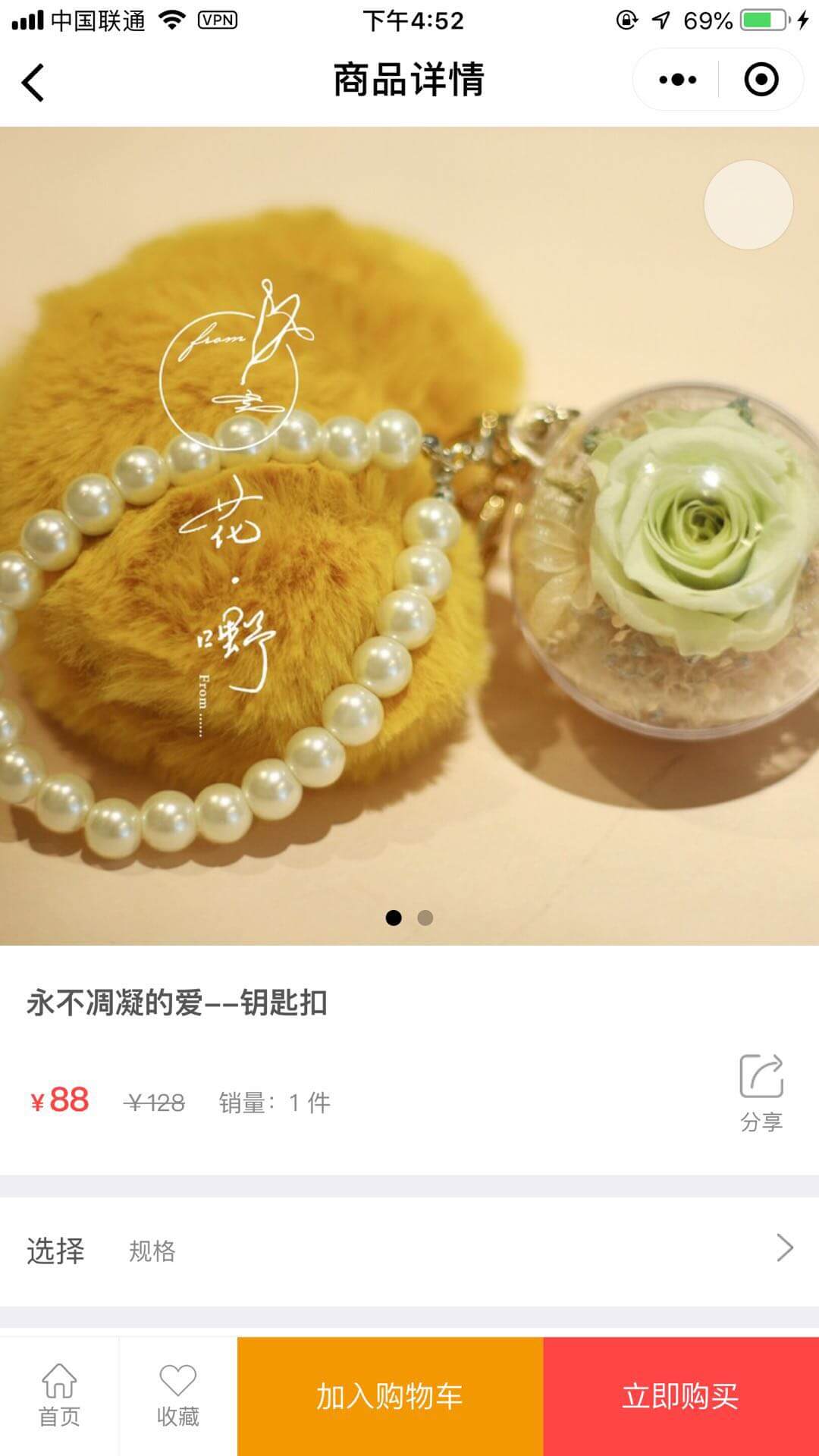Open the 选择 规格 selection row

click(409, 1250)
